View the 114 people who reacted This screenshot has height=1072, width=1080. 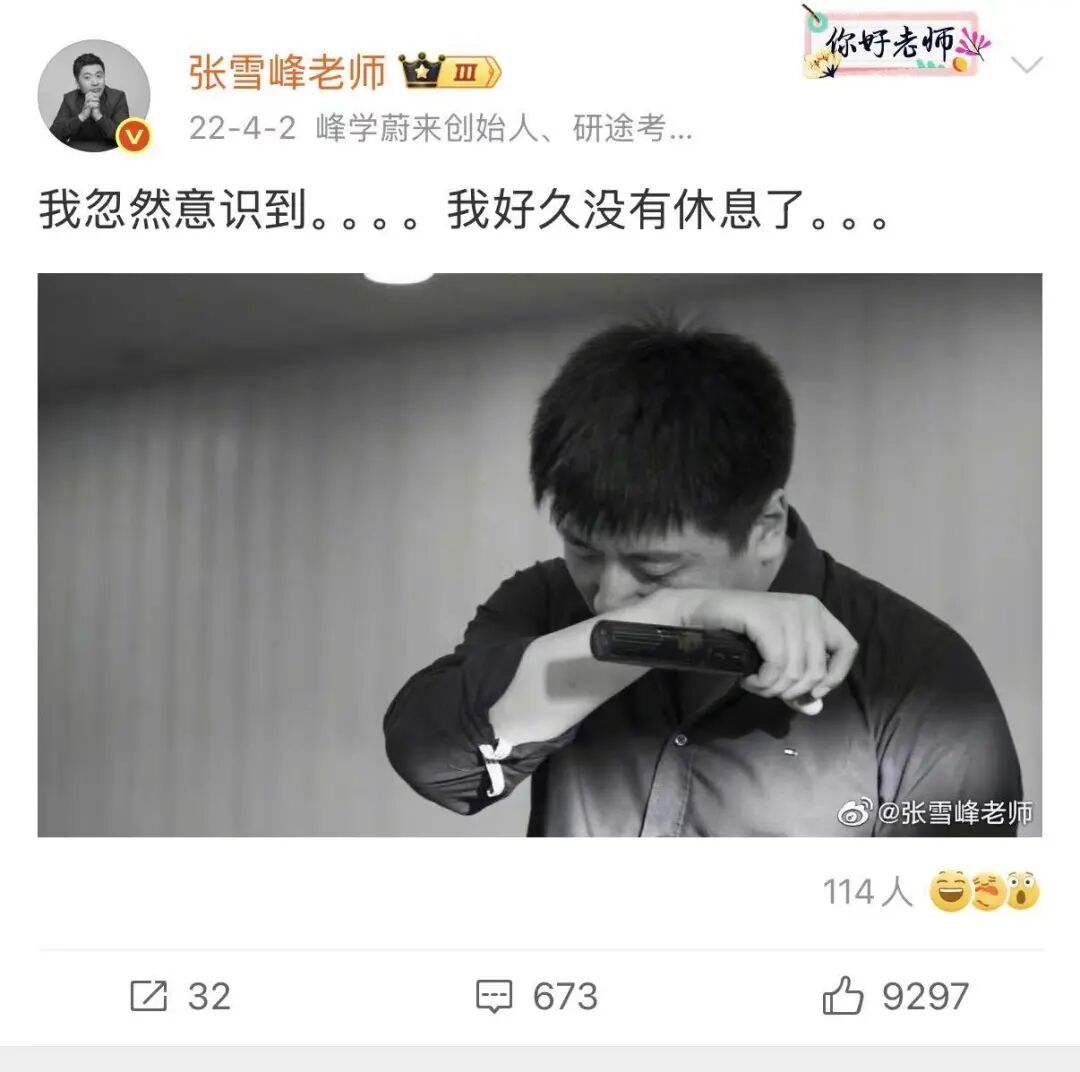click(x=930, y=891)
